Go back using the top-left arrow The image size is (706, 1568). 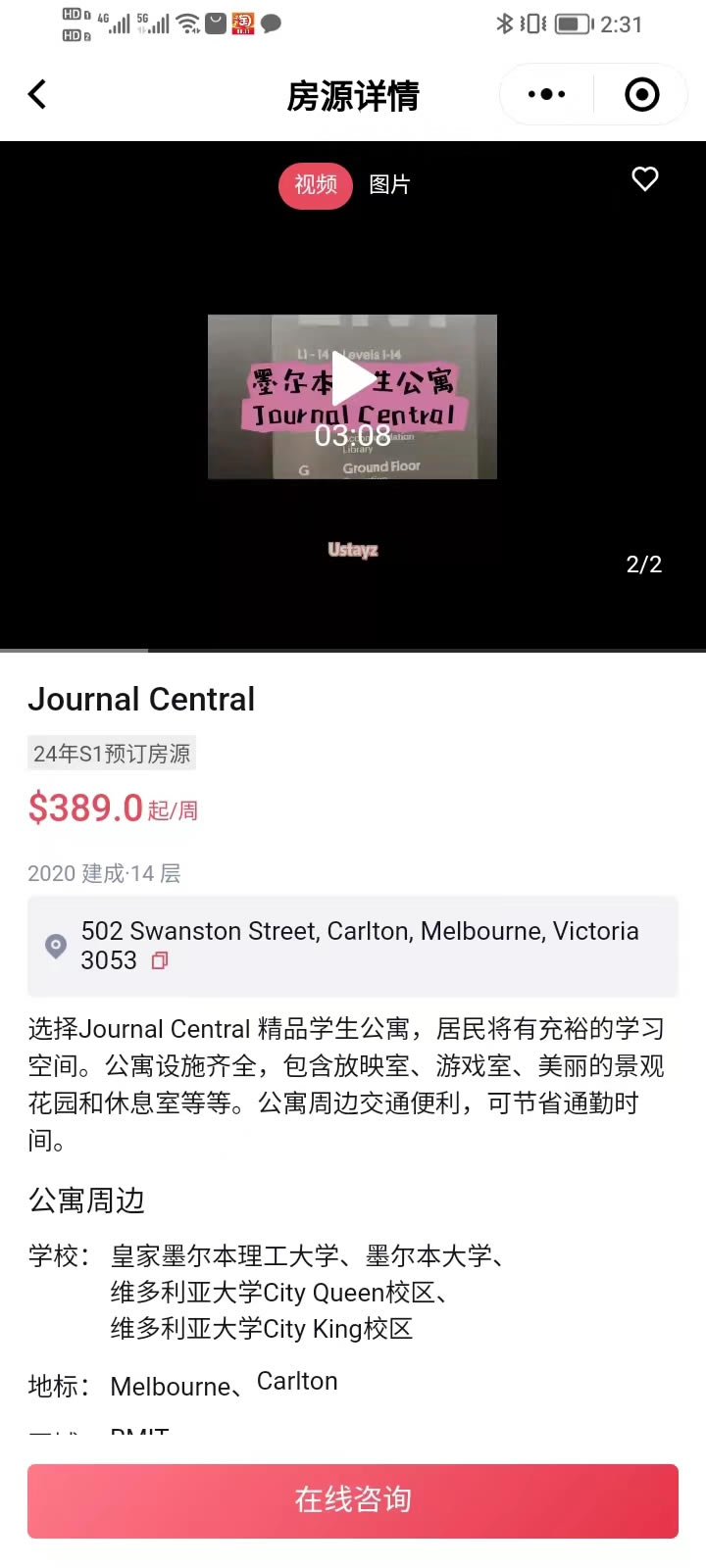click(x=37, y=95)
